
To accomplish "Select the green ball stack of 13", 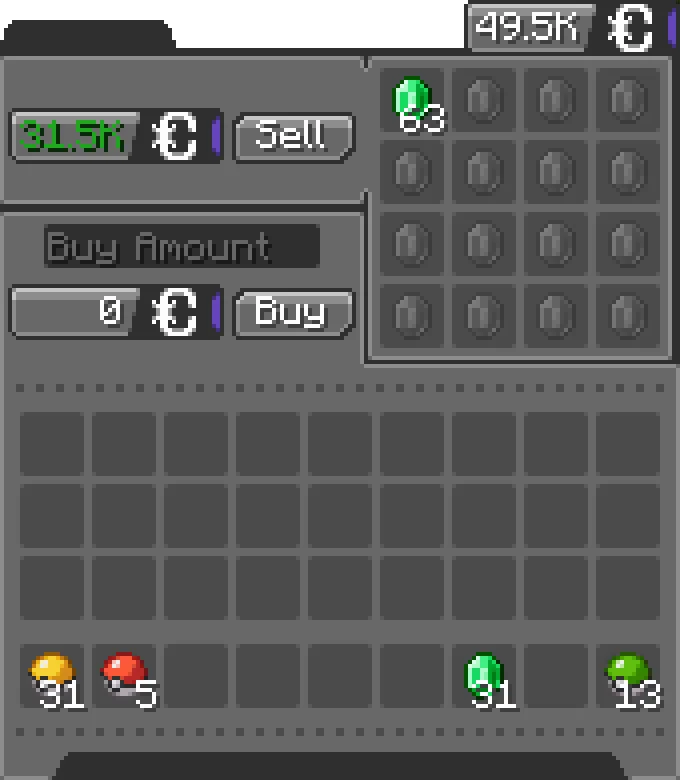I will click(628, 675).
